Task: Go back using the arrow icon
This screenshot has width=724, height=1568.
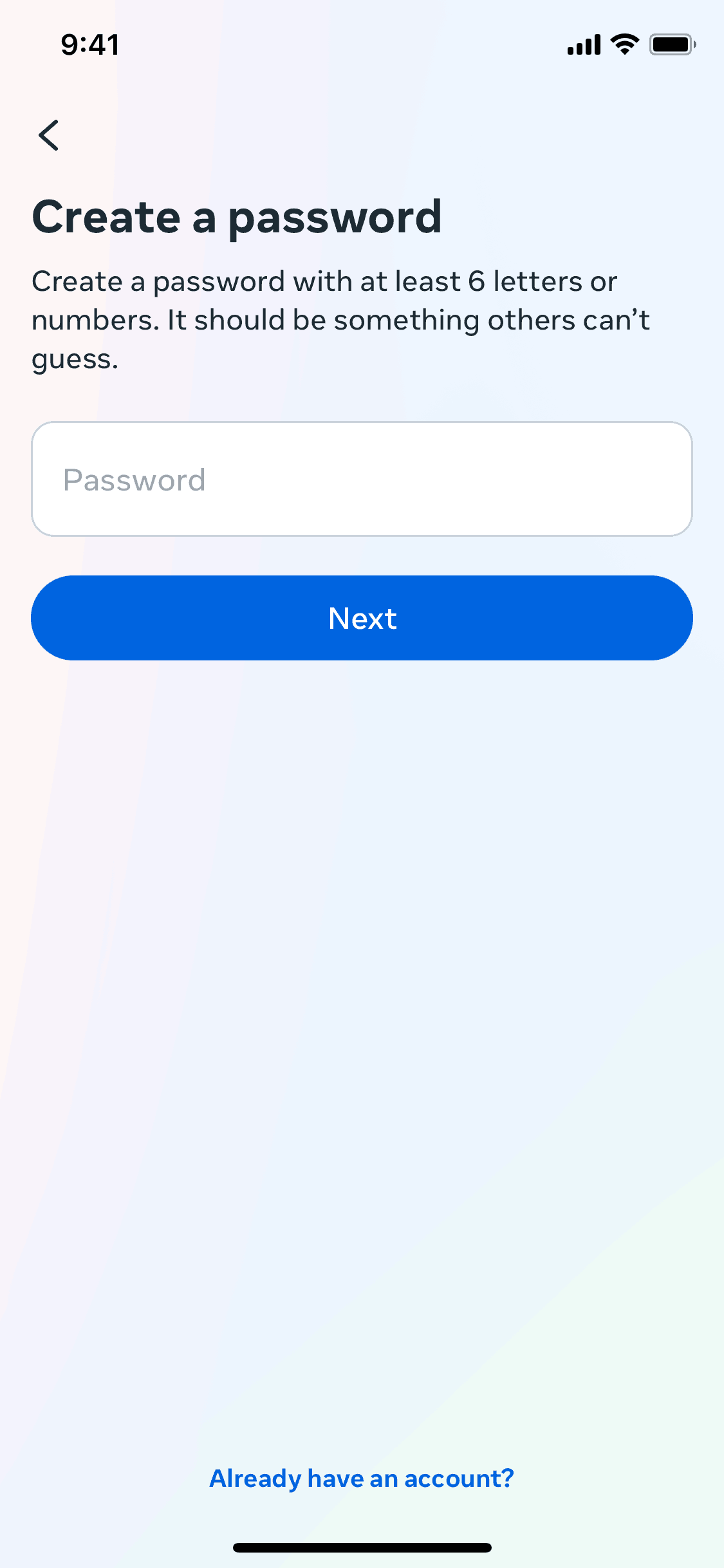Action: click(49, 135)
